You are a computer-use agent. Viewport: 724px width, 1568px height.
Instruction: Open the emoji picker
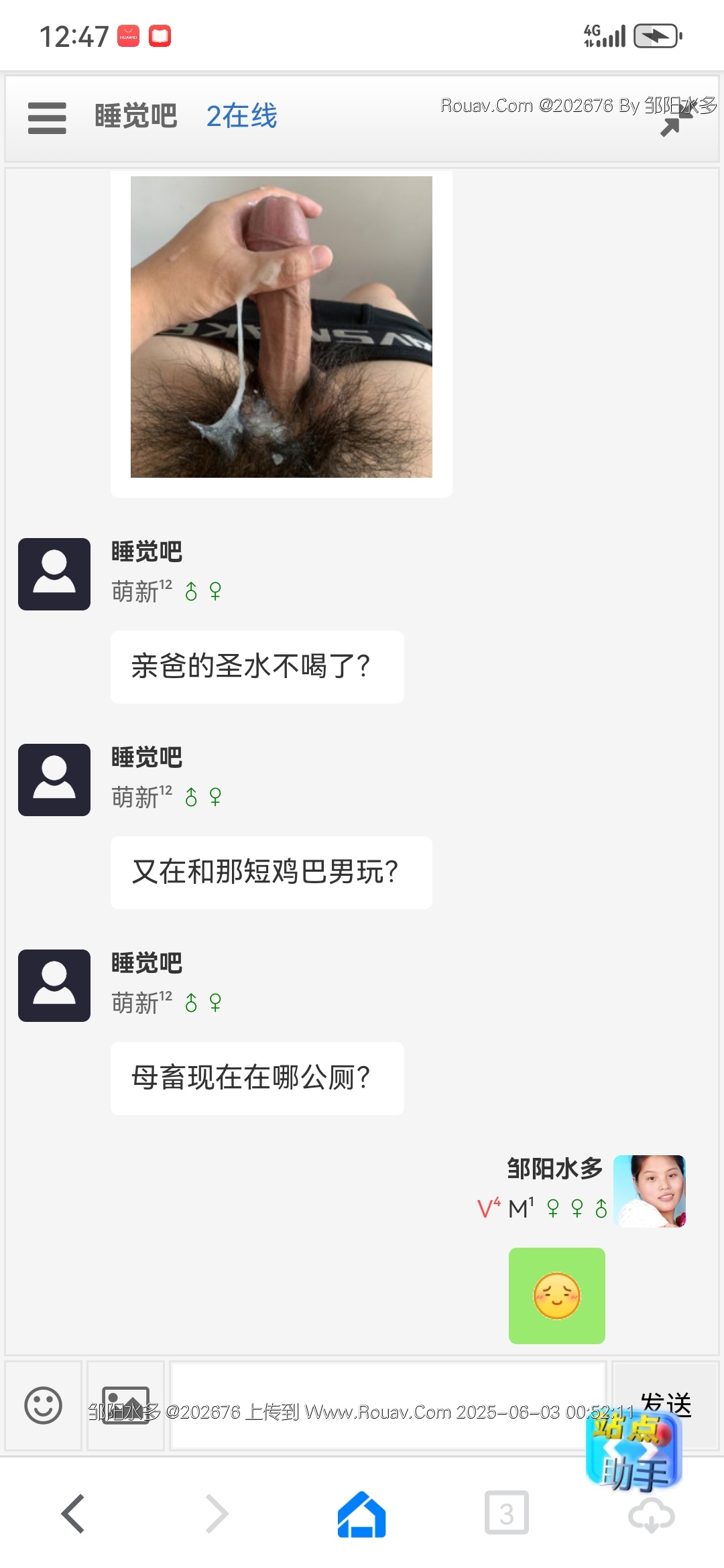[x=44, y=1405]
